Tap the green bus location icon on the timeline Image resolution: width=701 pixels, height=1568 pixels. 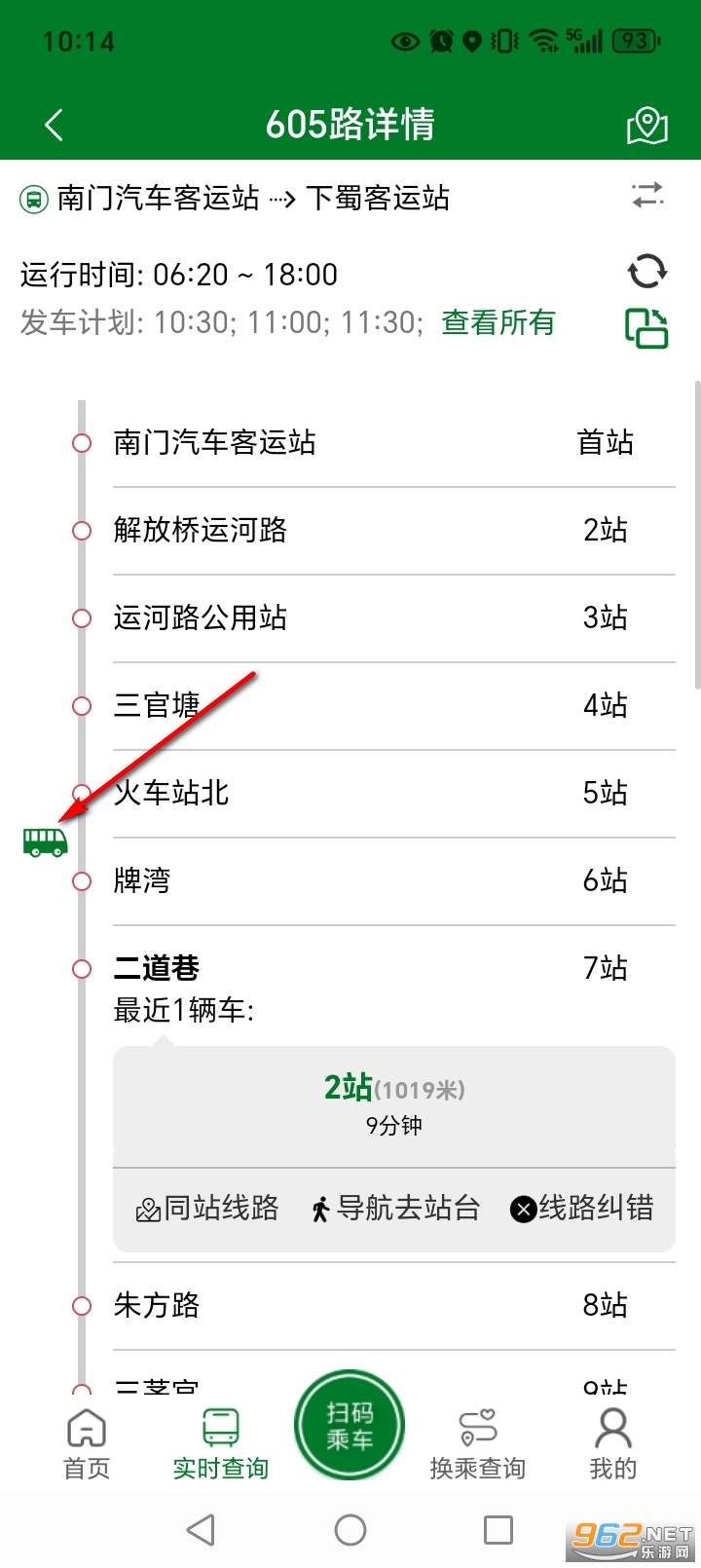[45, 842]
